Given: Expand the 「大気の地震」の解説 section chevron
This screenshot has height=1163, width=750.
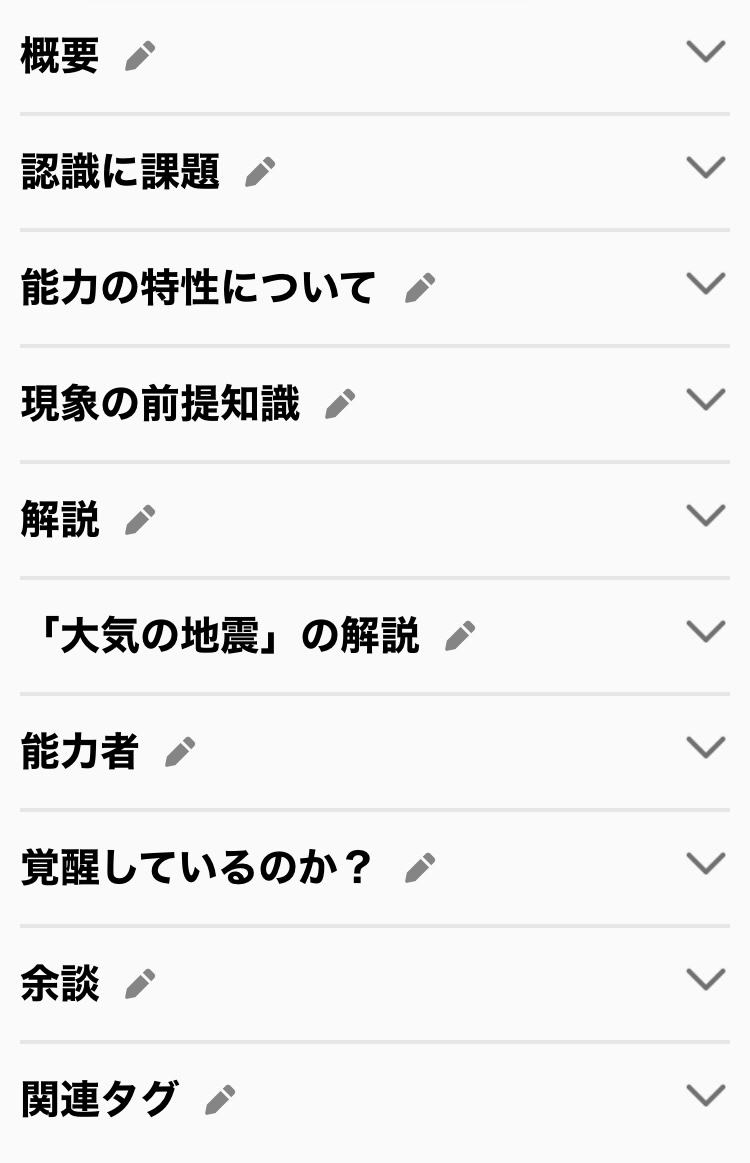Looking at the screenshot, I should pos(705,631).
